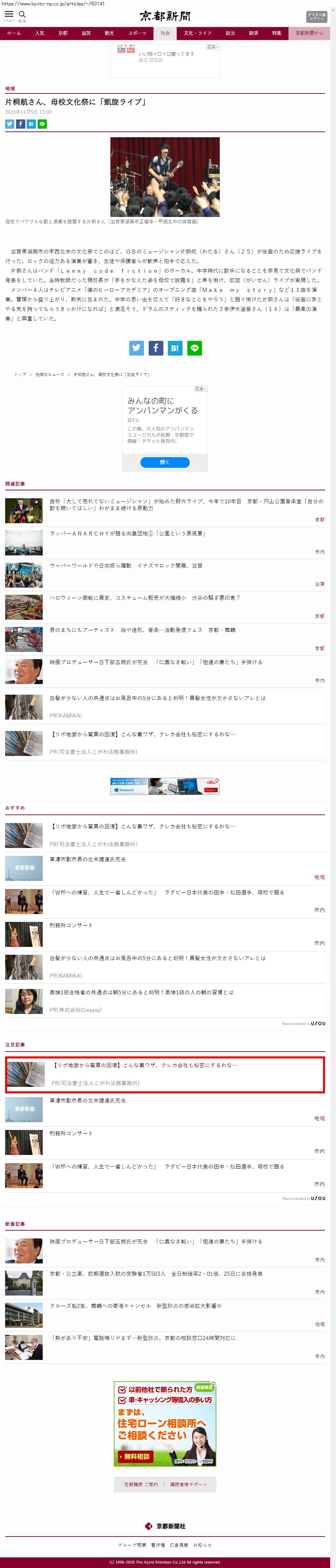Open the search magnifier icon
Viewport: 336px width, 1568px height.
pos(23,15)
